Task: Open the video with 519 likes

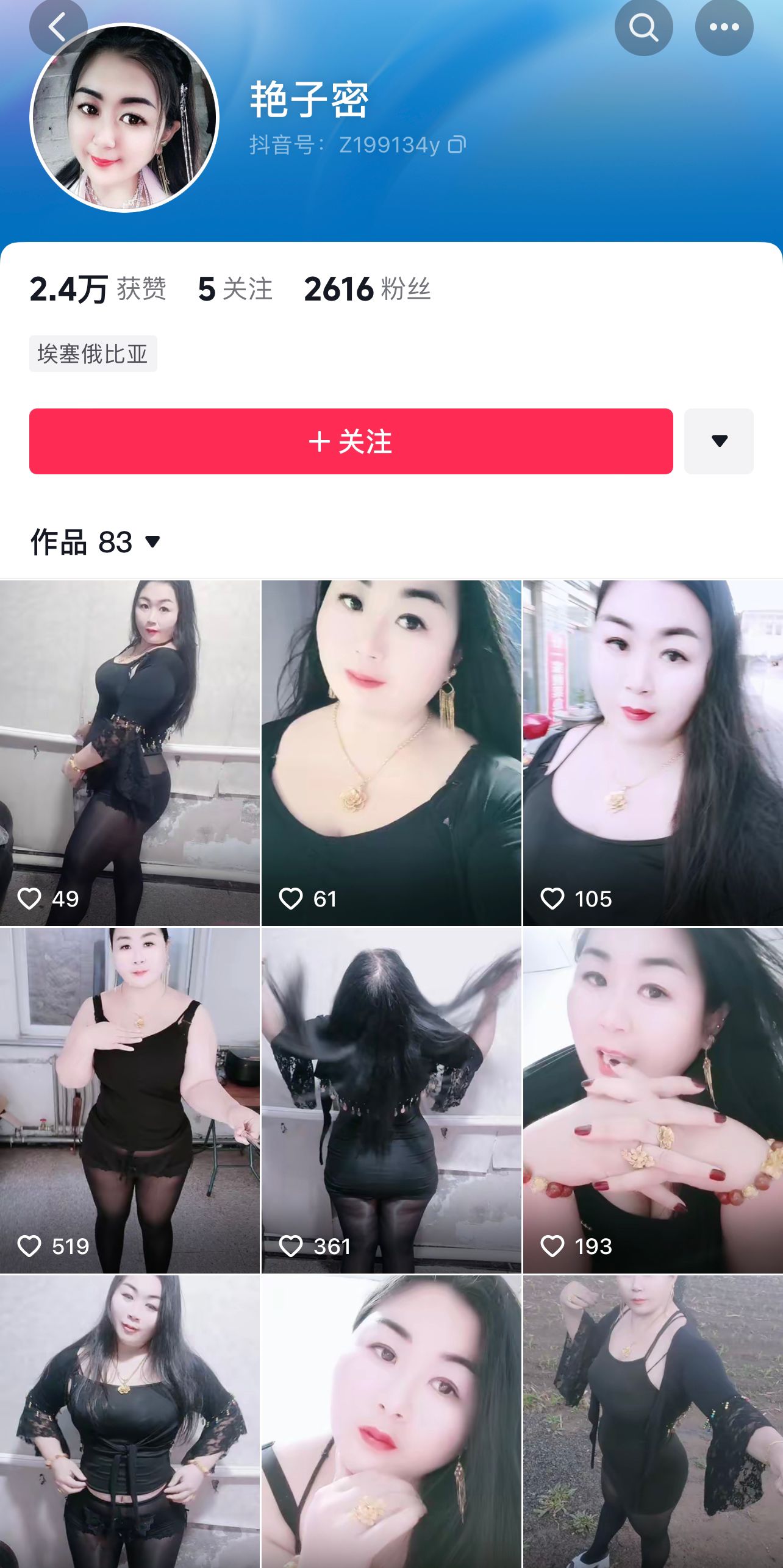Action: pyautogui.click(x=130, y=1101)
